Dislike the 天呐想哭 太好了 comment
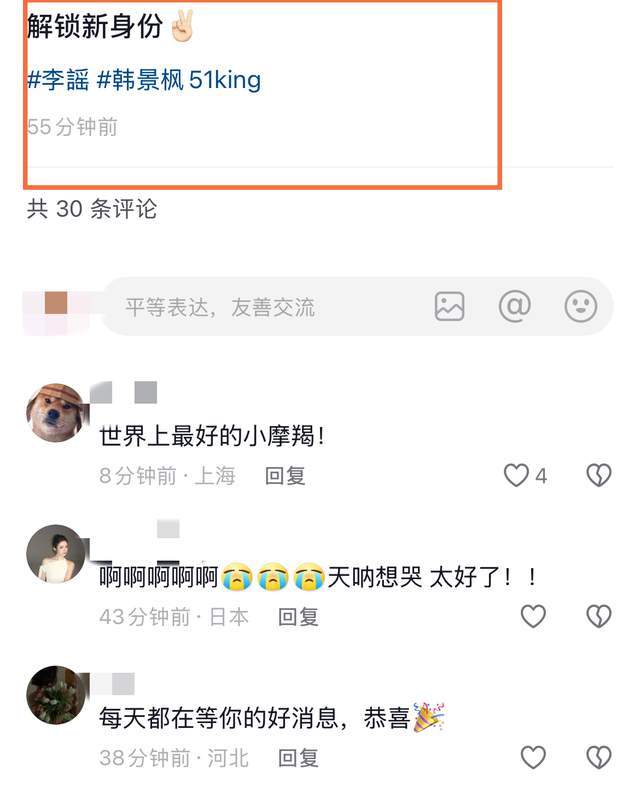The height and width of the screenshot is (804, 640). pyautogui.click(x=598, y=616)
